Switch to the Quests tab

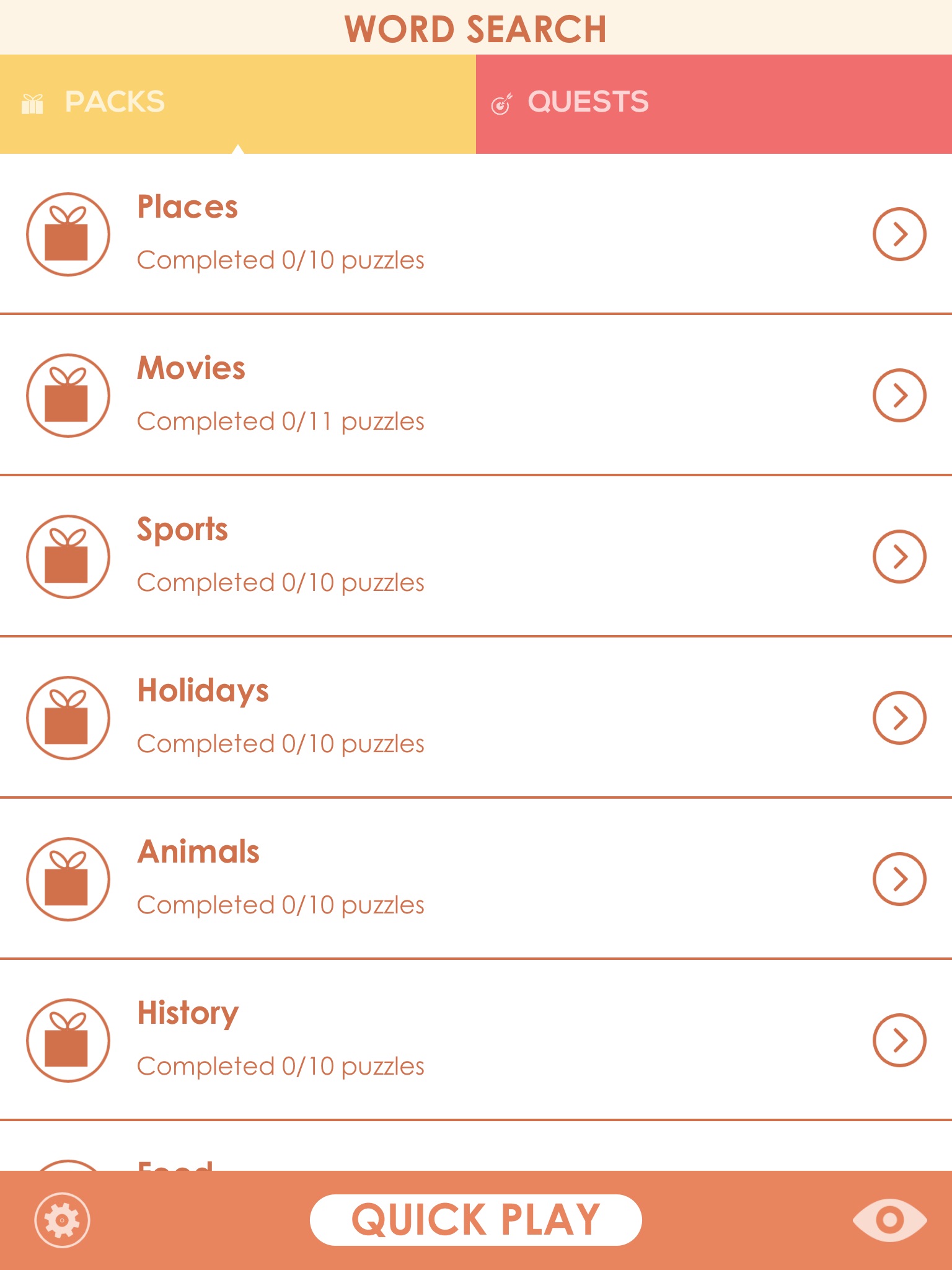coord(713,103)
